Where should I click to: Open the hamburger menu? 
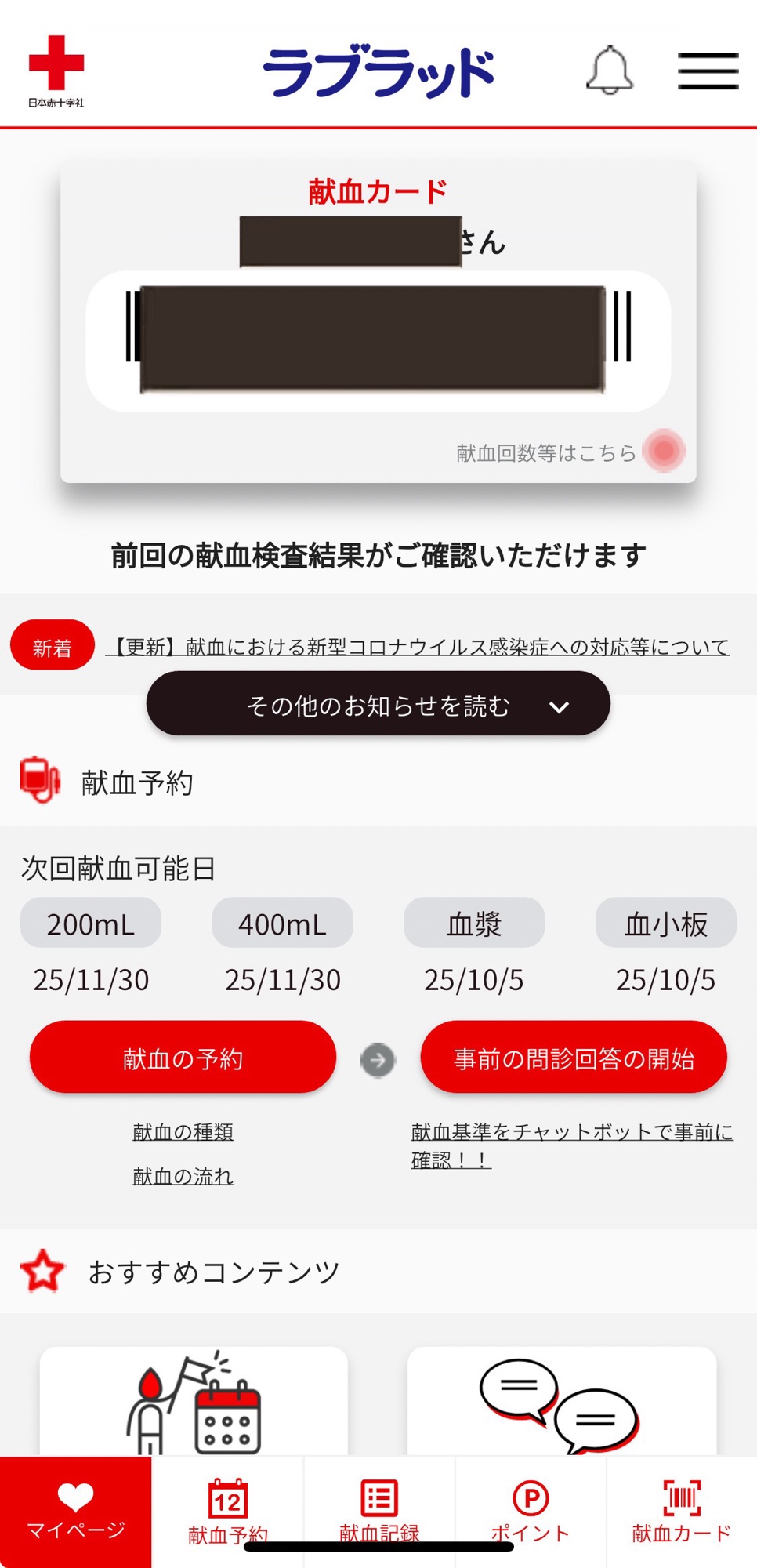pyautogui.click(x=708, y=71)
